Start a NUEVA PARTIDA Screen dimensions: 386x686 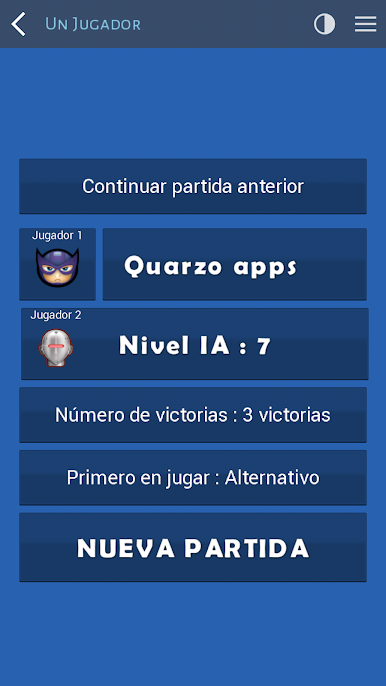pyautogui.click(x=193, y=547)
